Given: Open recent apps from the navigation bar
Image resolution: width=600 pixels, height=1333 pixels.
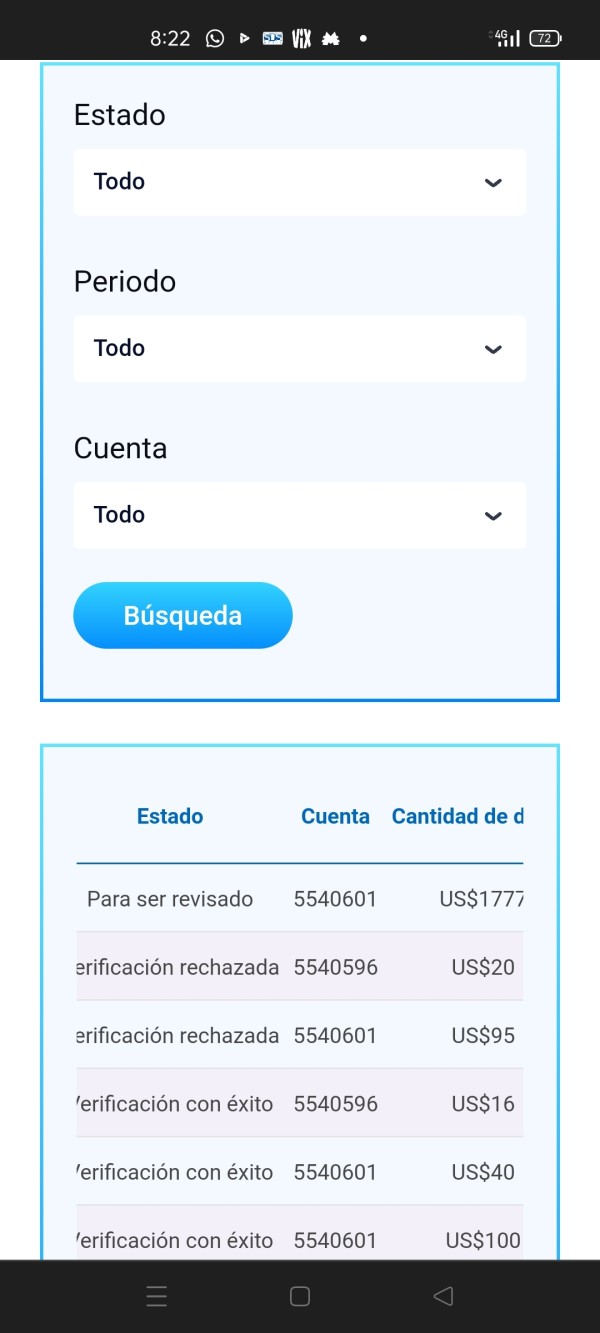Looking at the screenshot, I should point(156,1297).
